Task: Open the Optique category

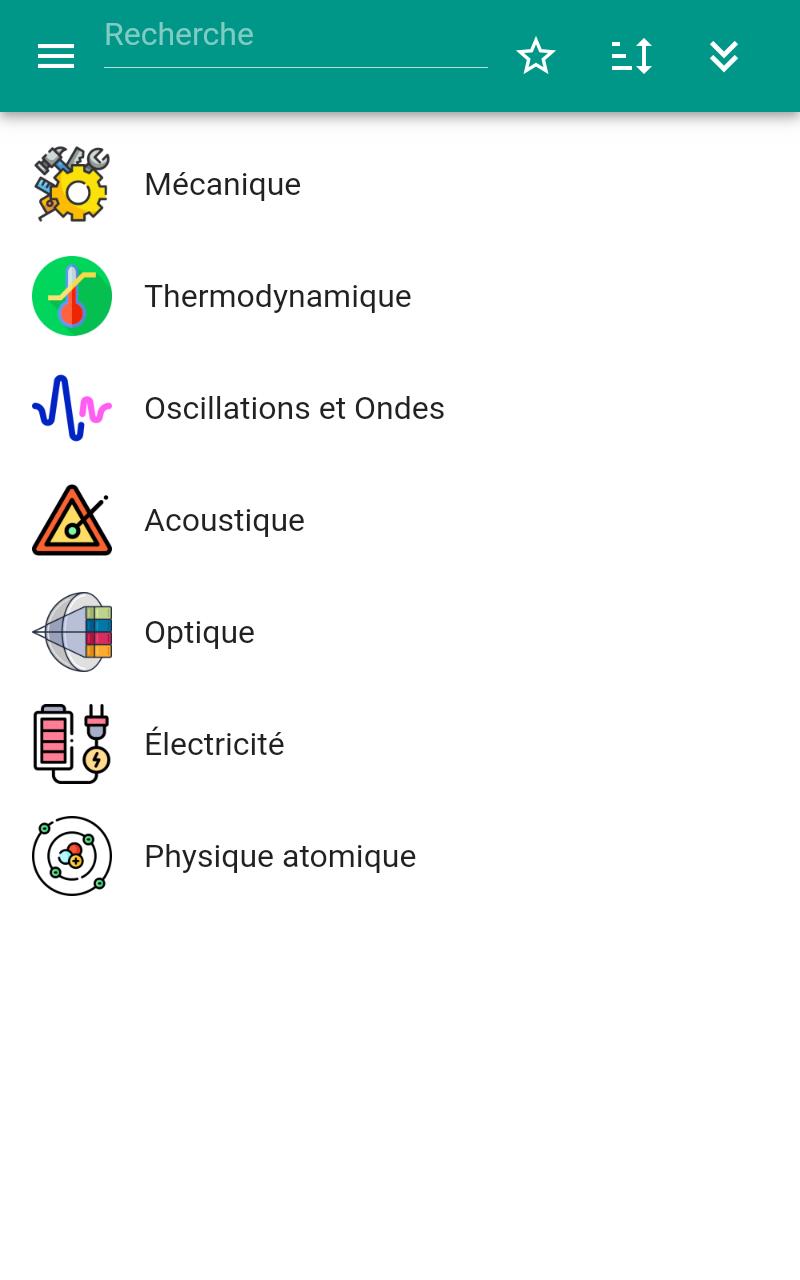Action: pyautogui.click(x=400, y=632)
